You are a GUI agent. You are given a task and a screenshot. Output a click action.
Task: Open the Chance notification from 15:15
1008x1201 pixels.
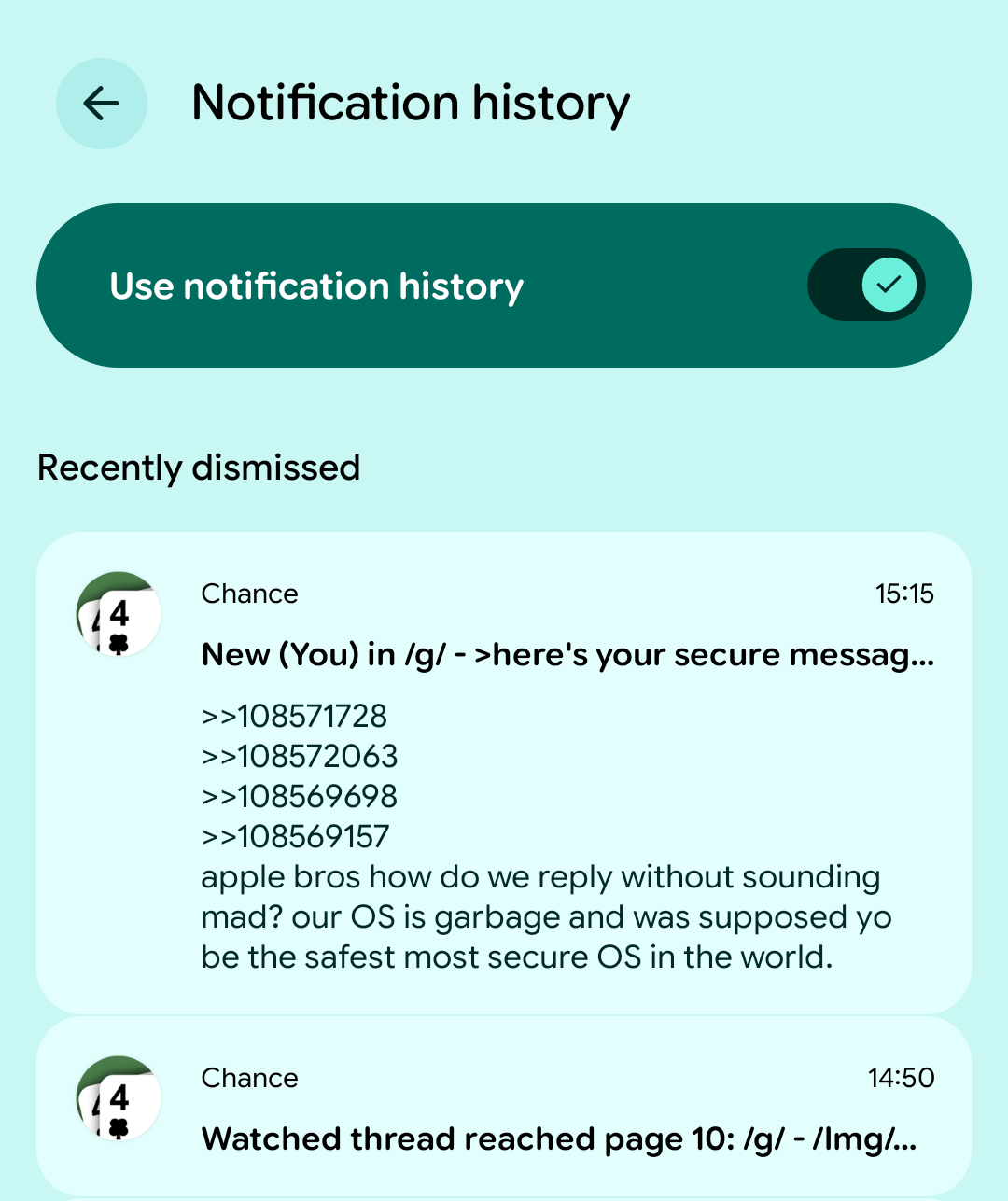pos(504,773)
